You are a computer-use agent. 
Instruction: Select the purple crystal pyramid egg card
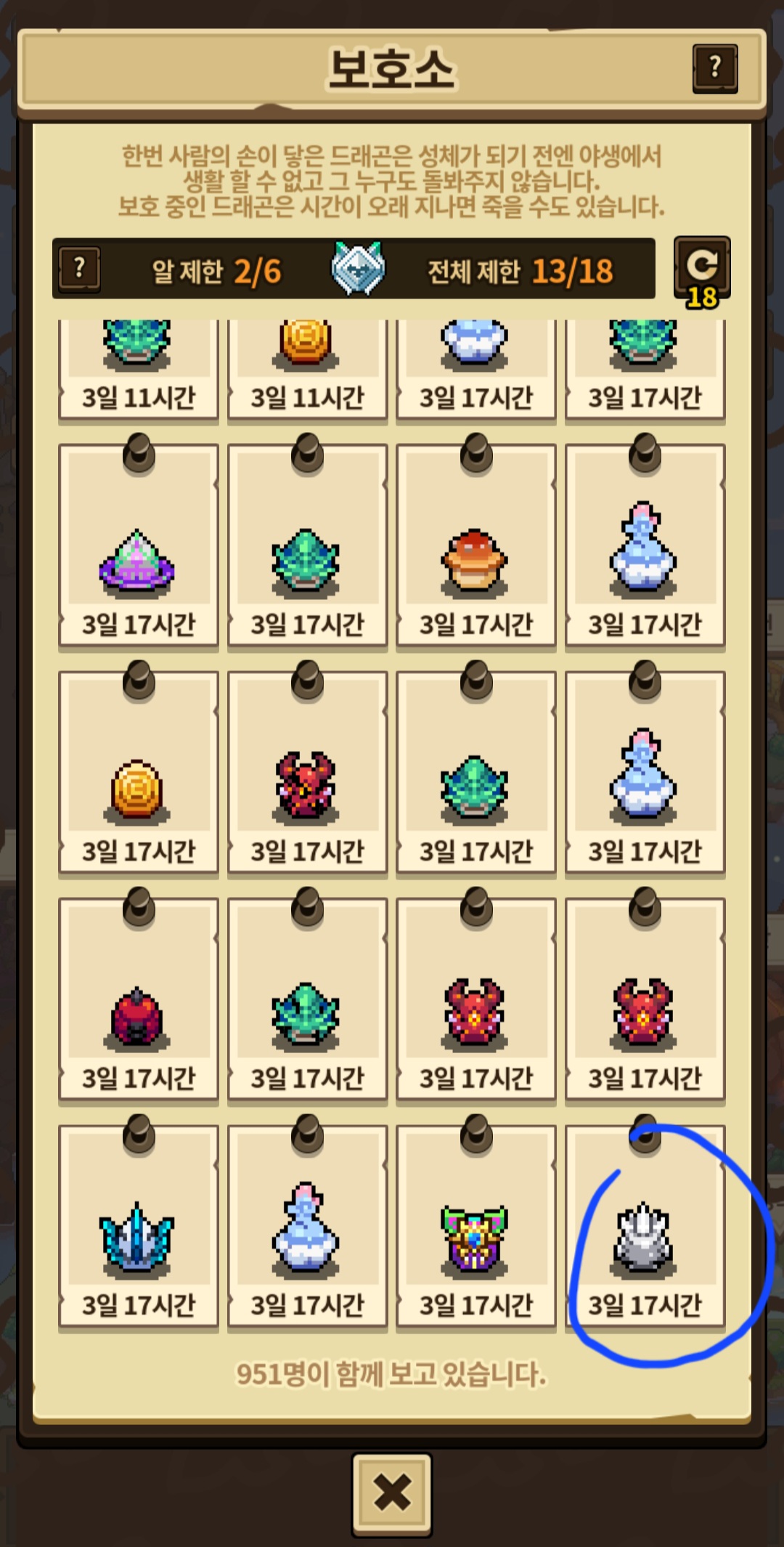138,545
